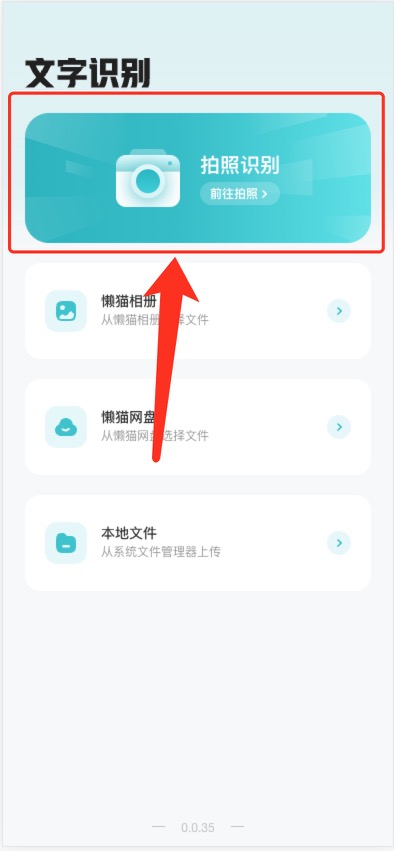Open 懒猫相册 to choose a file
The width and height of the screenshot is (394, 851).
coord(198,311)
